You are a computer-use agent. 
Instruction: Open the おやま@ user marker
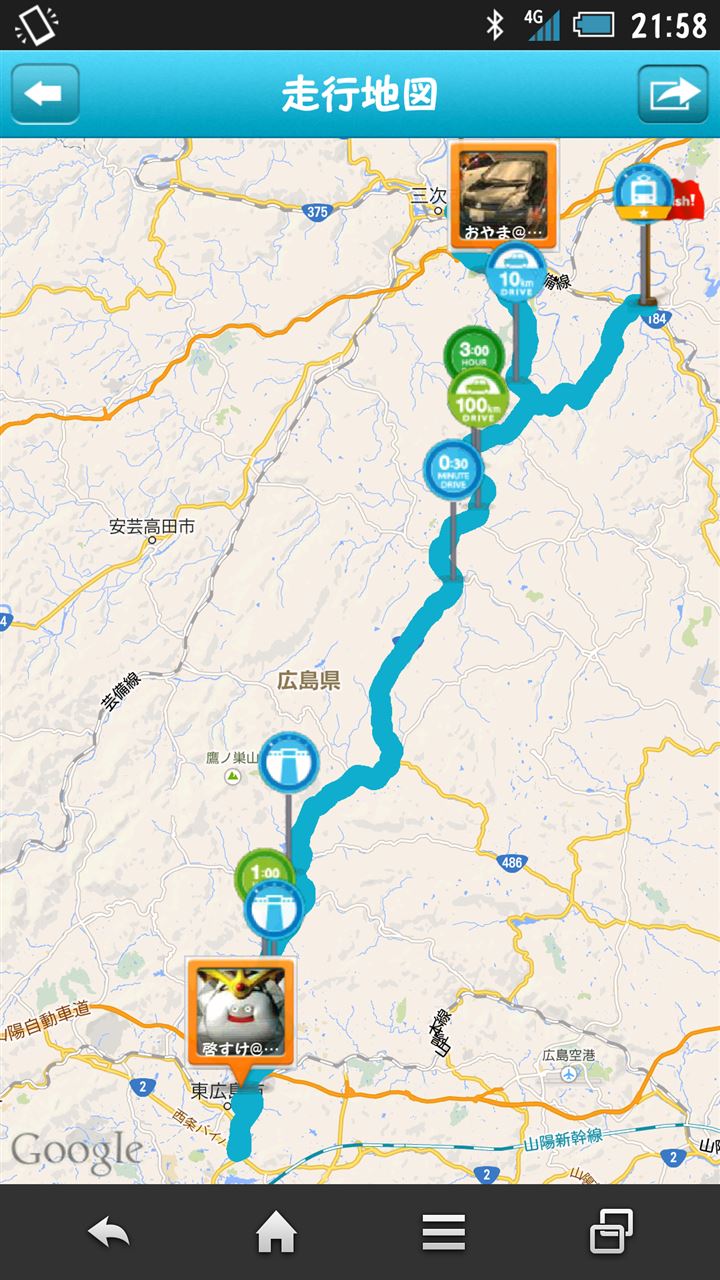[x=503, y=195]
